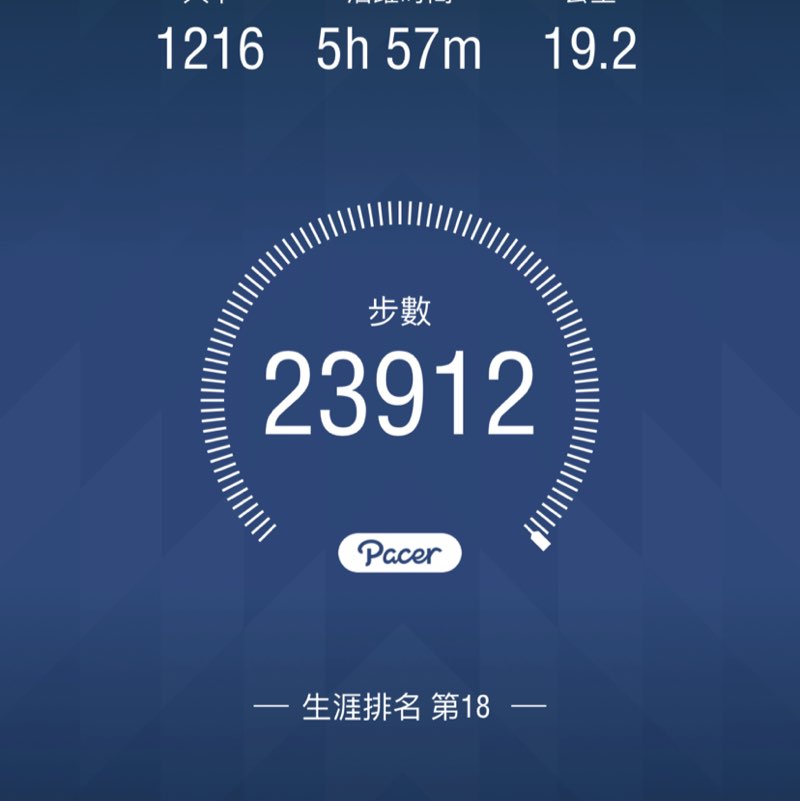Tap the 19.2 kilometers value

click(590, 50)
